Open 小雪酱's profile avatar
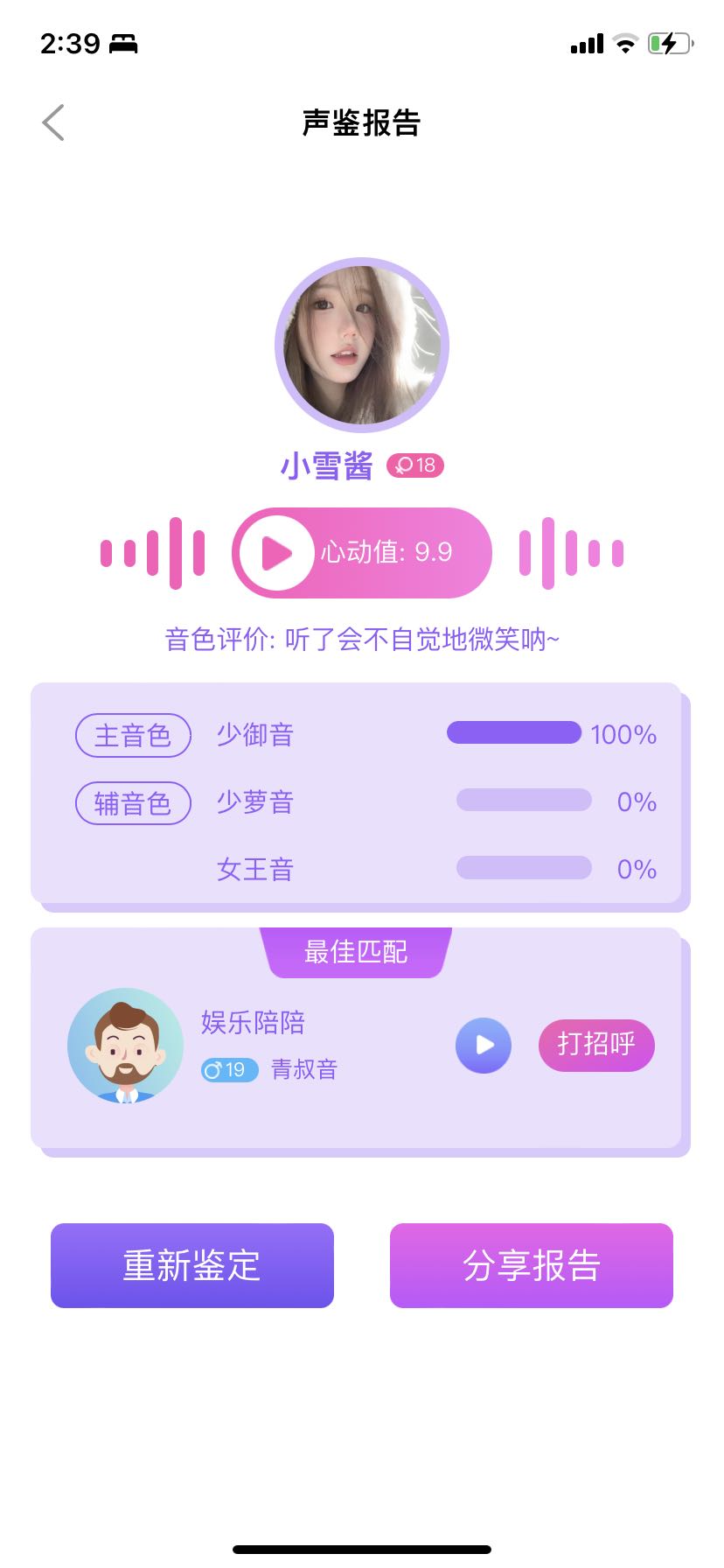Image resolution: width=724 pixels, height=1568 pixels. 361,345
